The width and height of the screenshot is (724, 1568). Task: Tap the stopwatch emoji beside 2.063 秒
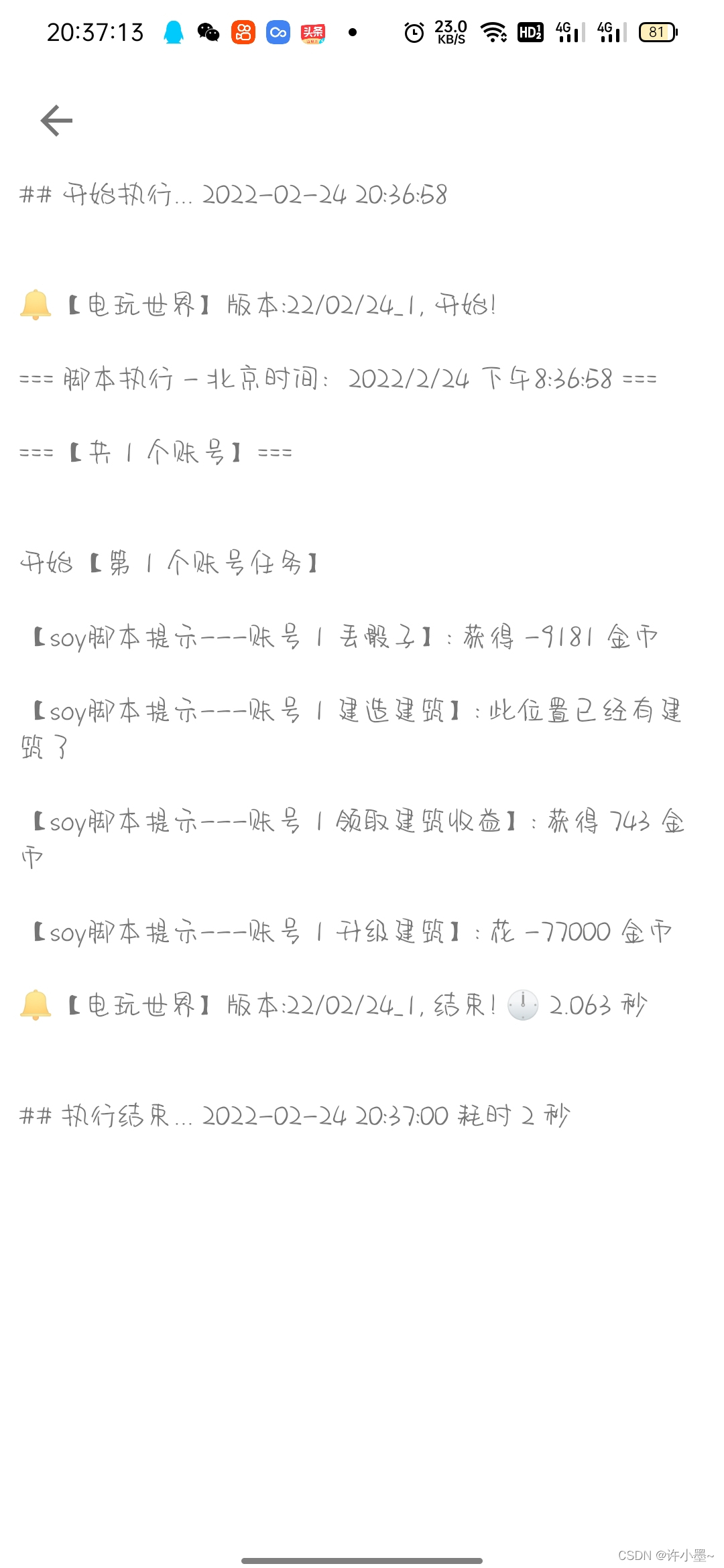click(x=523, y=1005)
